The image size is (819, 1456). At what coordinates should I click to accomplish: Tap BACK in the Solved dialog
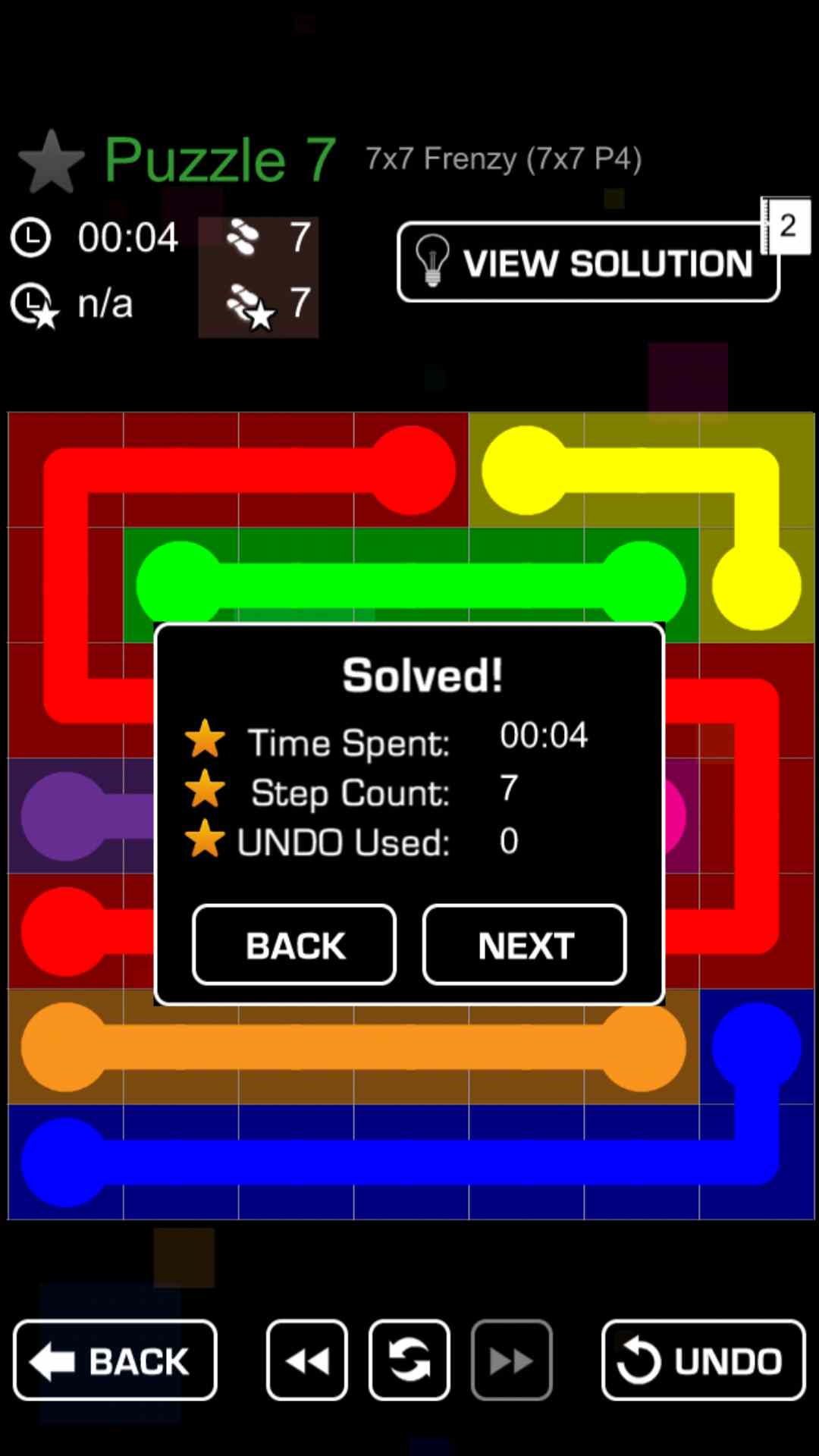pos(294,945)
